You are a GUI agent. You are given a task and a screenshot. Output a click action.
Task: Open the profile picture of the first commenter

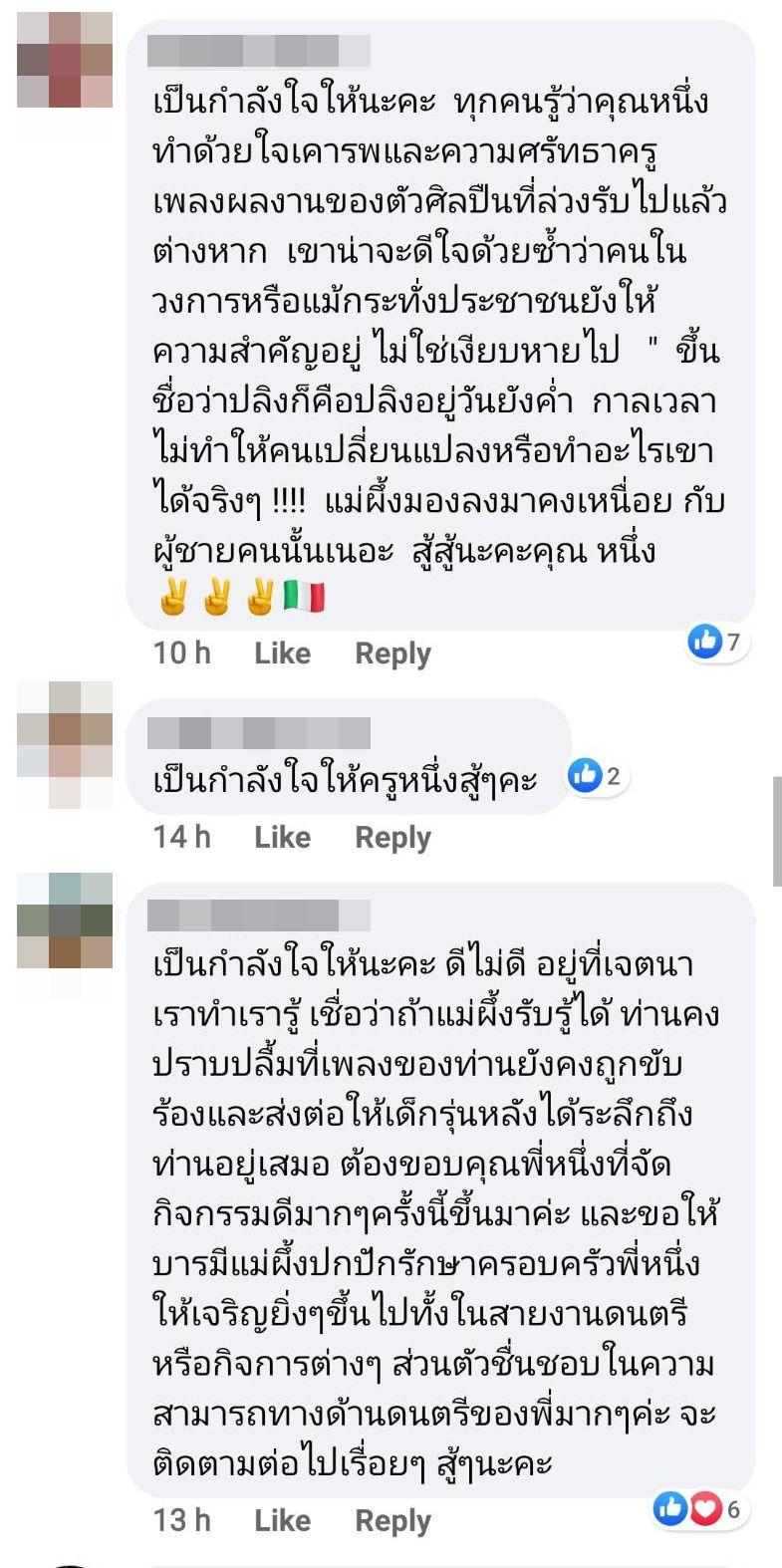tap(65, 60)
